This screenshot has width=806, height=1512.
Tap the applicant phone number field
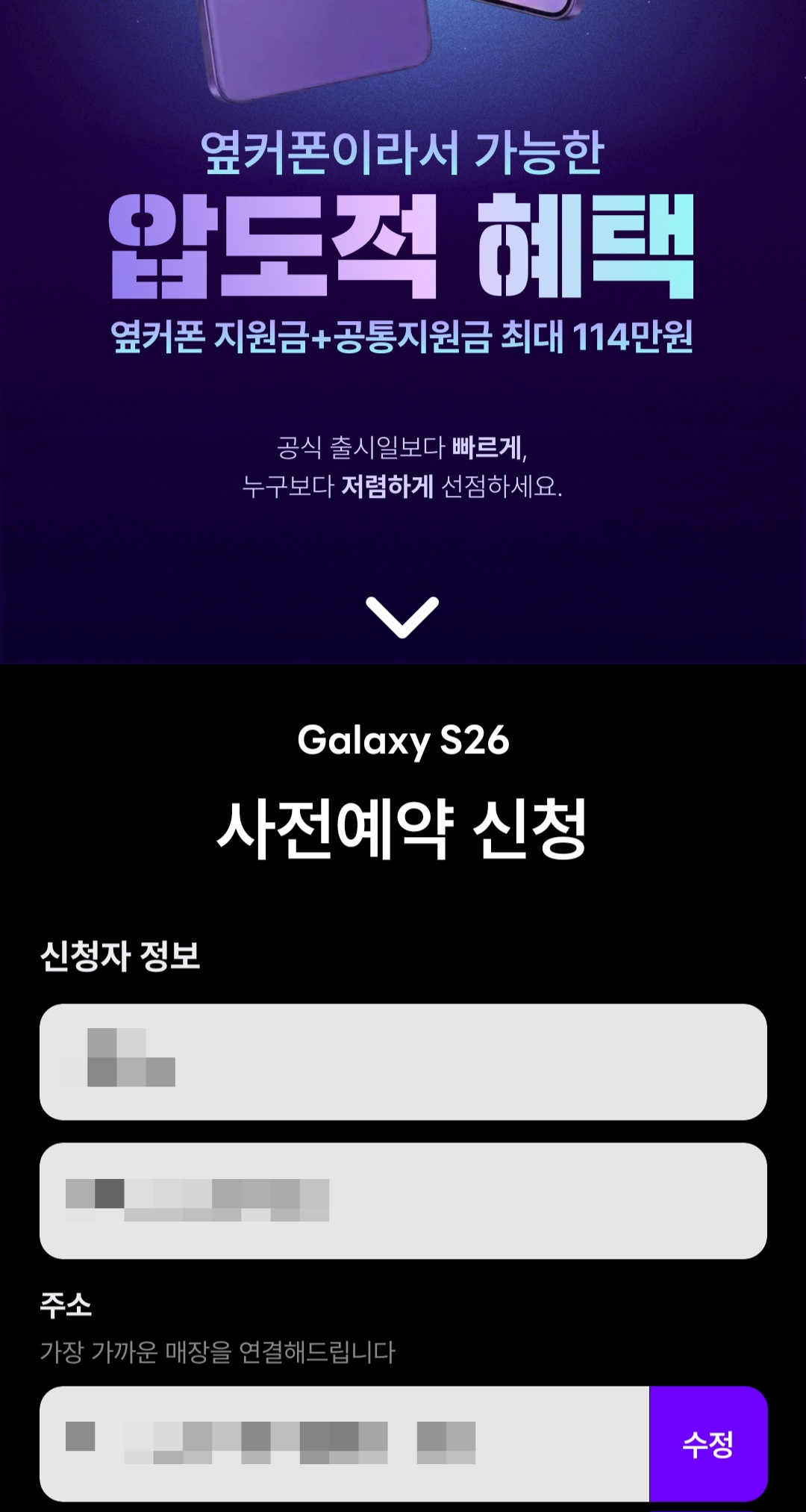403,1200
